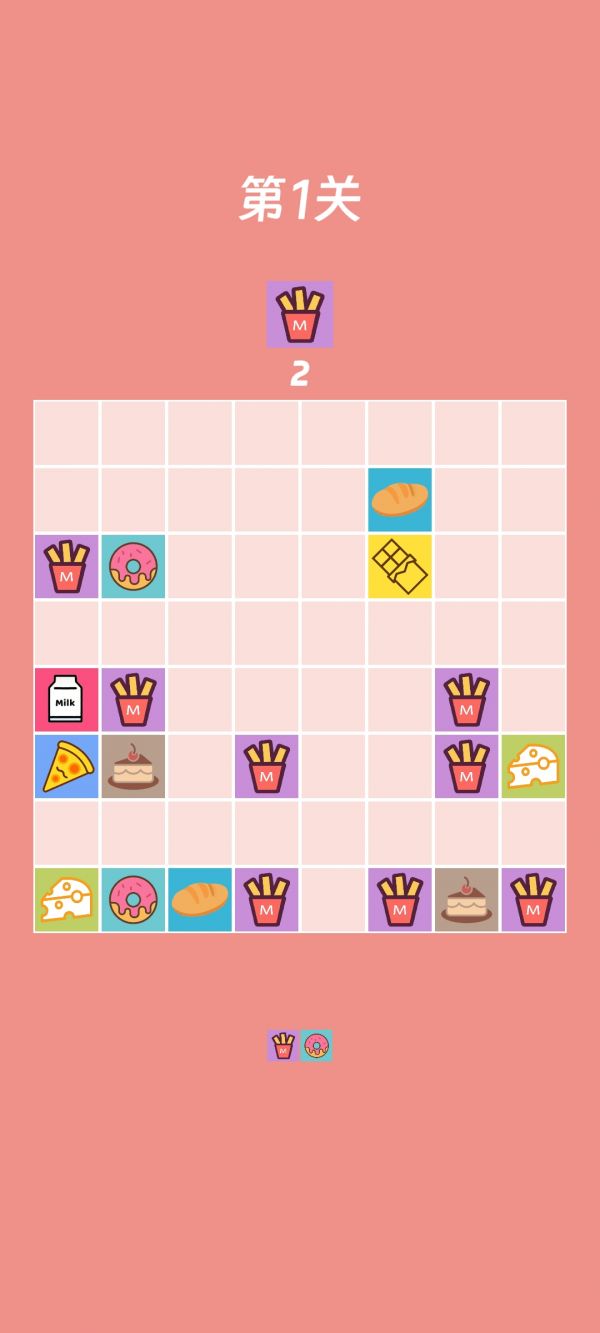Tap the cake tile next to the pizza

point(133,766)
